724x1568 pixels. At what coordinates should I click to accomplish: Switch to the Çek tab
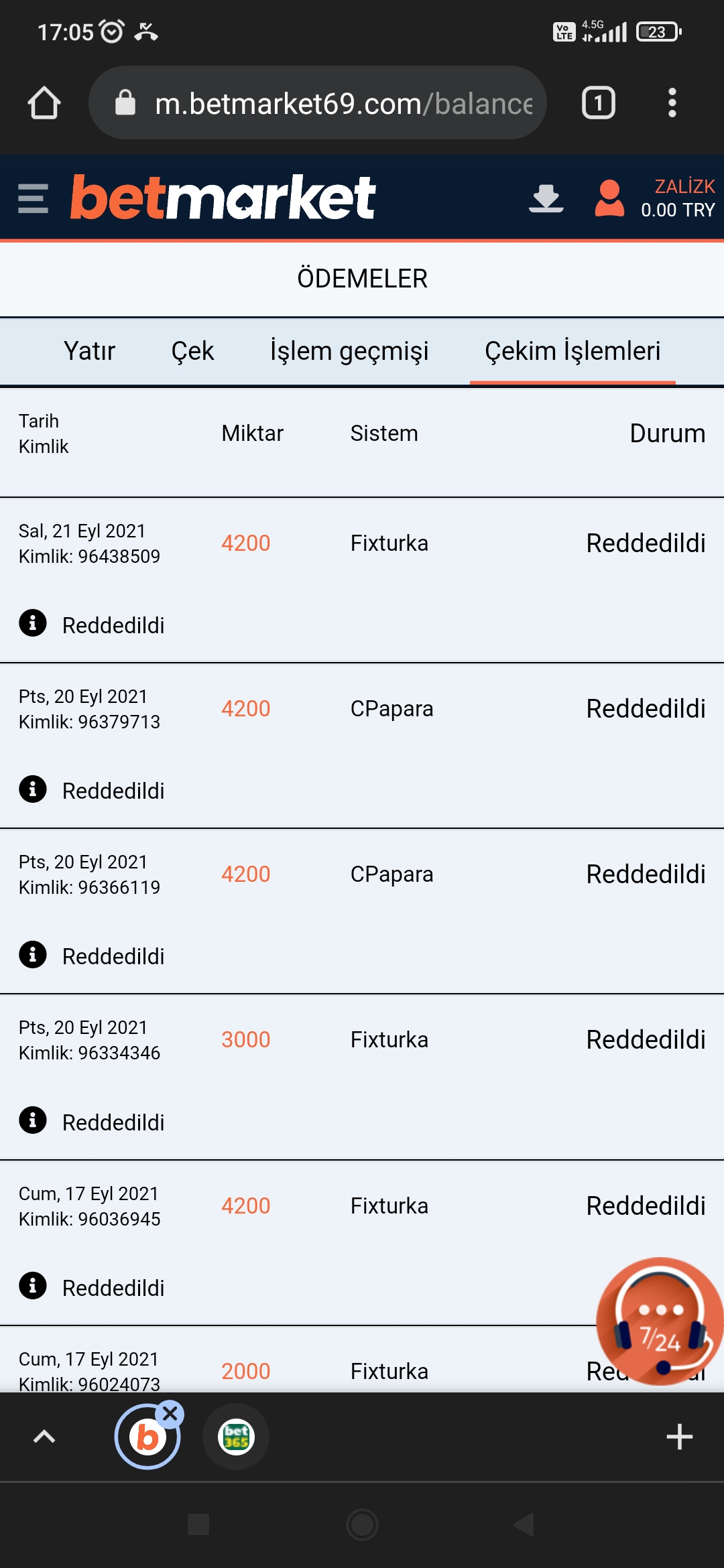pyautogui.click(x=192, y=351)
